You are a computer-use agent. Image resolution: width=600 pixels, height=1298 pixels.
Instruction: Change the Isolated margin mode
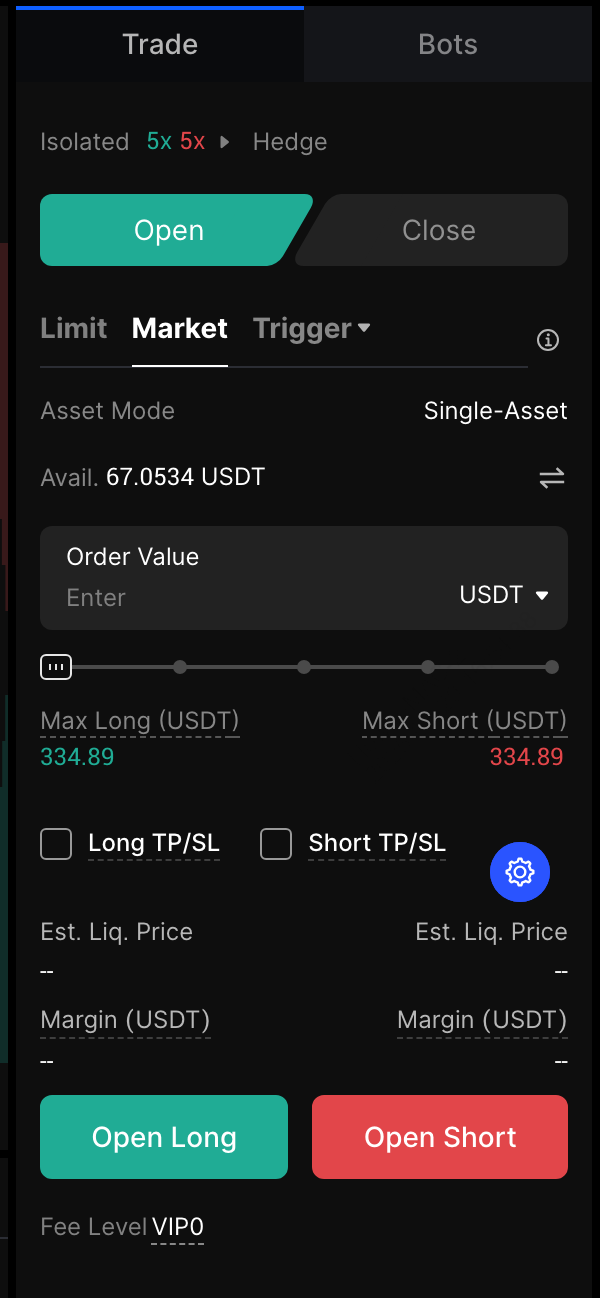point(84,142)
